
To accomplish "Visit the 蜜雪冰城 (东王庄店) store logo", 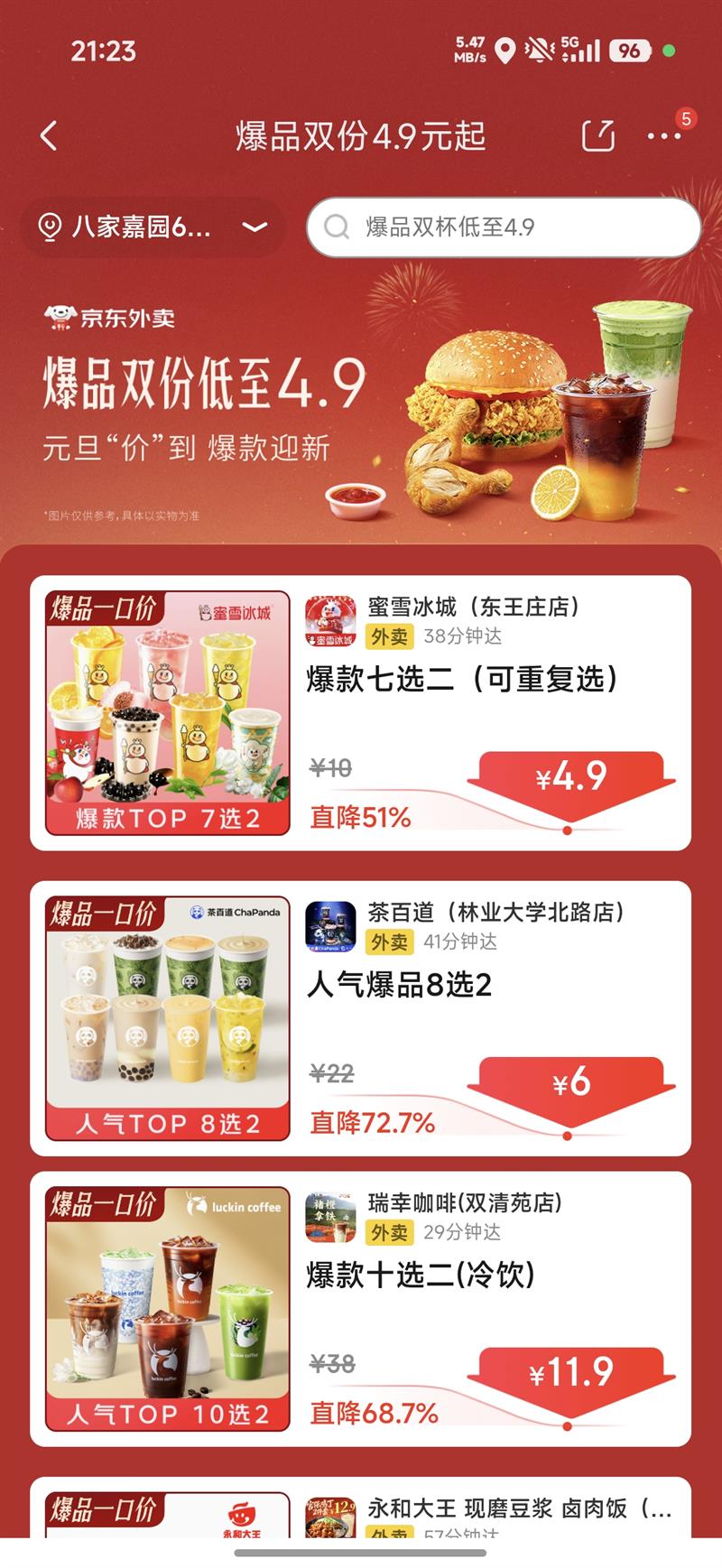I will coord(330,621).
